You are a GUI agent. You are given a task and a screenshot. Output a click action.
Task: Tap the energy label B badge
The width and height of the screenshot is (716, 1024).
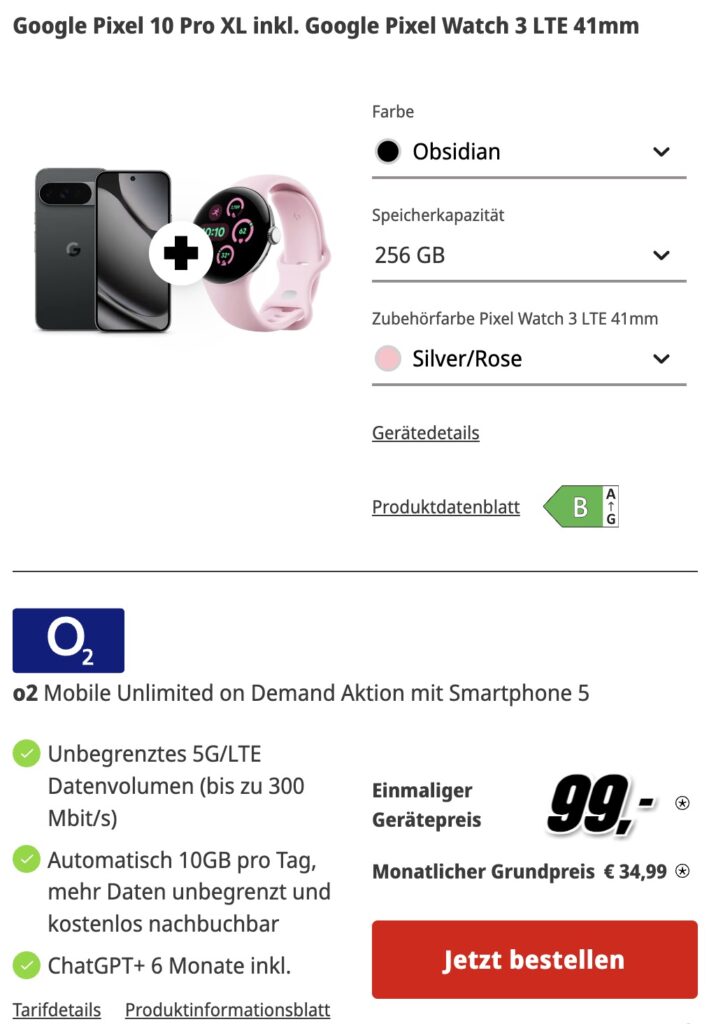pos(582,507)
